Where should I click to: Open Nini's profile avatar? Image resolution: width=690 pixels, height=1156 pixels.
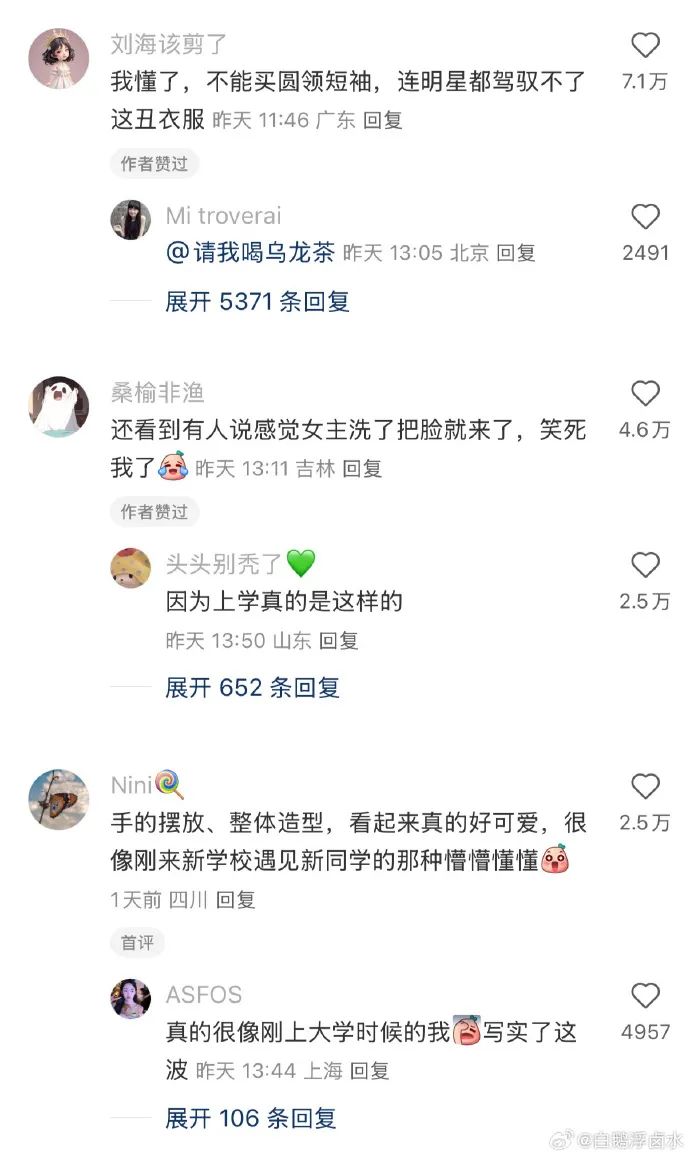coord(58,799)
